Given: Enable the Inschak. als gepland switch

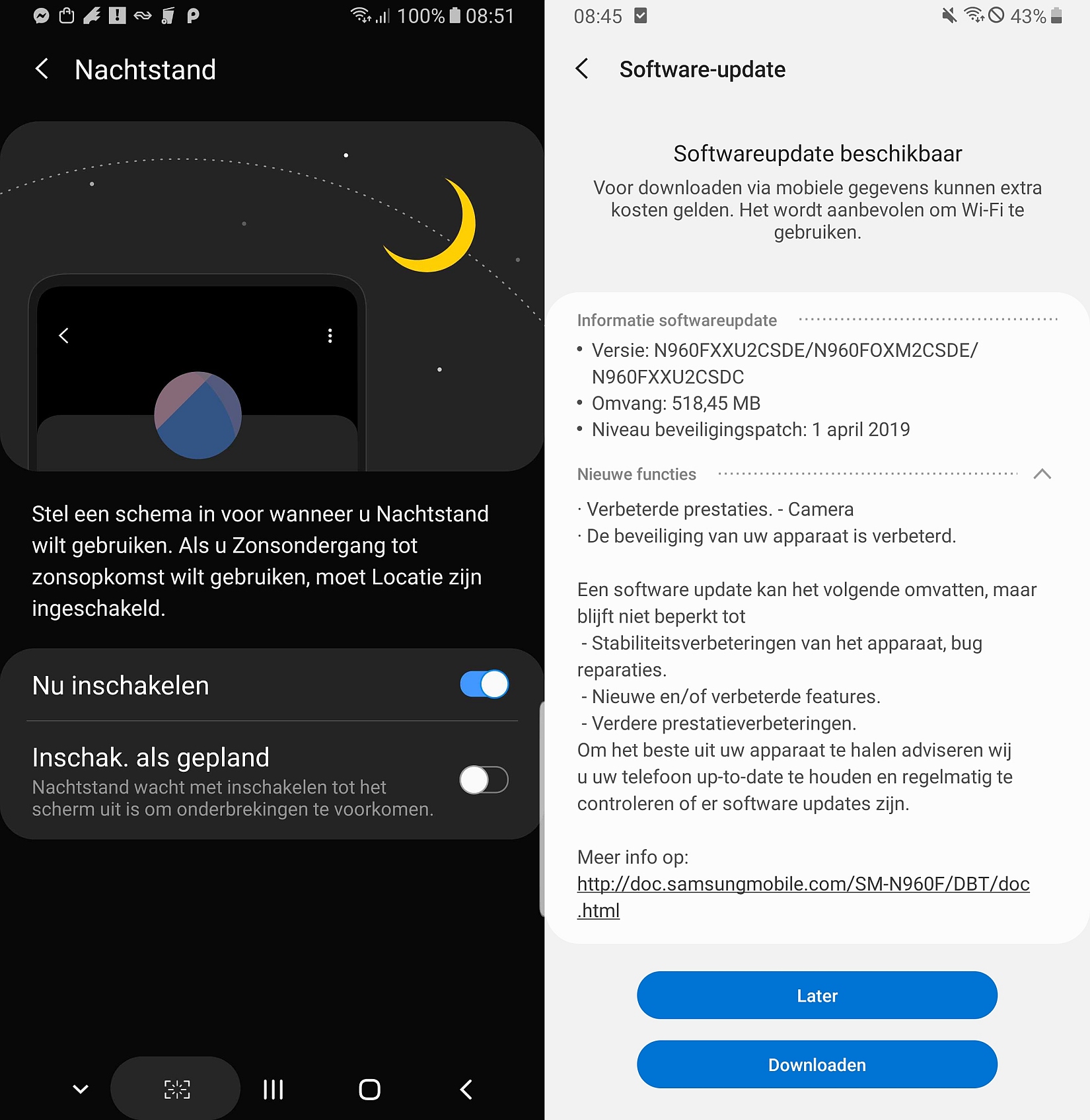Looking at the screenshot, I should tap(484, 780).
